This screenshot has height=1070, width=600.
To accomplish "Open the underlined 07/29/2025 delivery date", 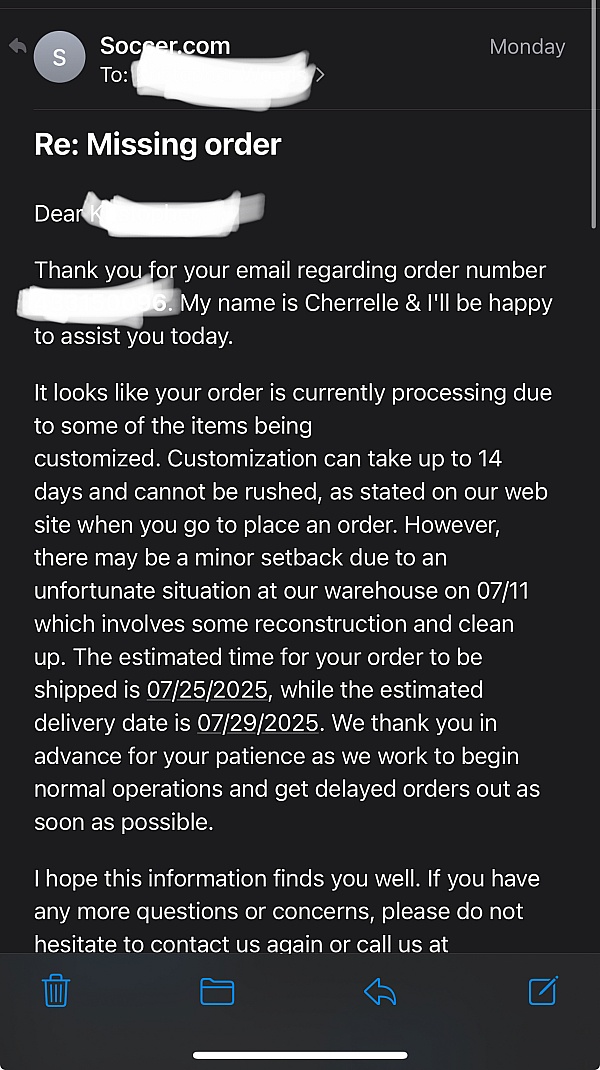I will (x=258, y=723).
